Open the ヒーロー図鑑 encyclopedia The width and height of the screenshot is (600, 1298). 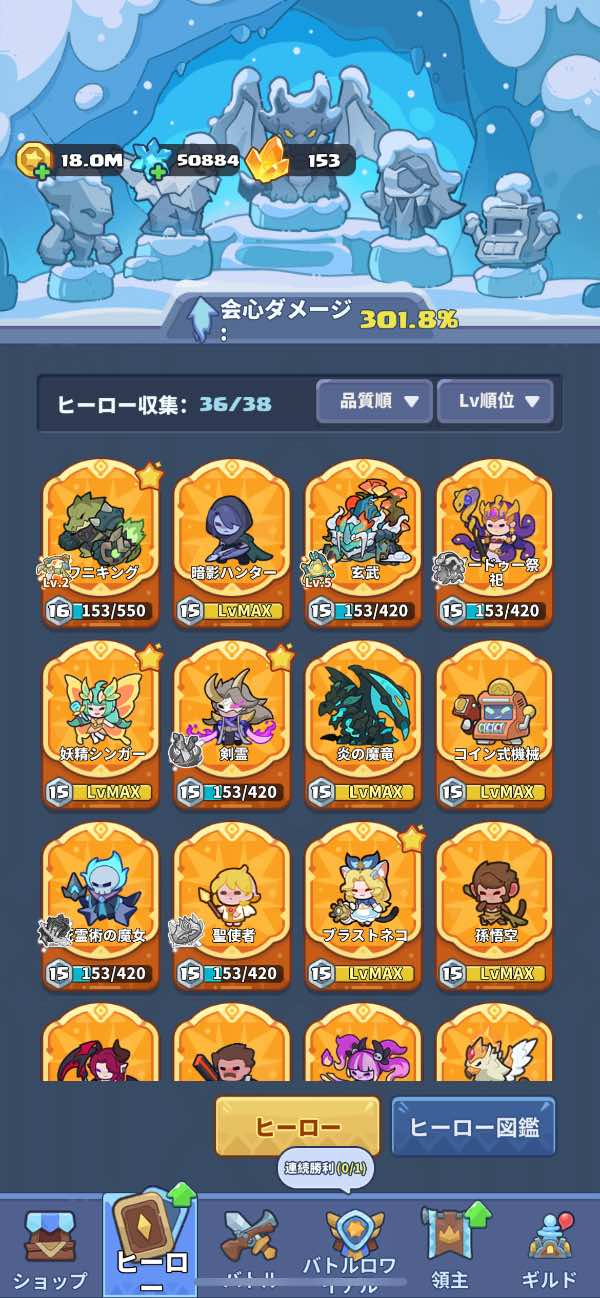(473, 1128)
